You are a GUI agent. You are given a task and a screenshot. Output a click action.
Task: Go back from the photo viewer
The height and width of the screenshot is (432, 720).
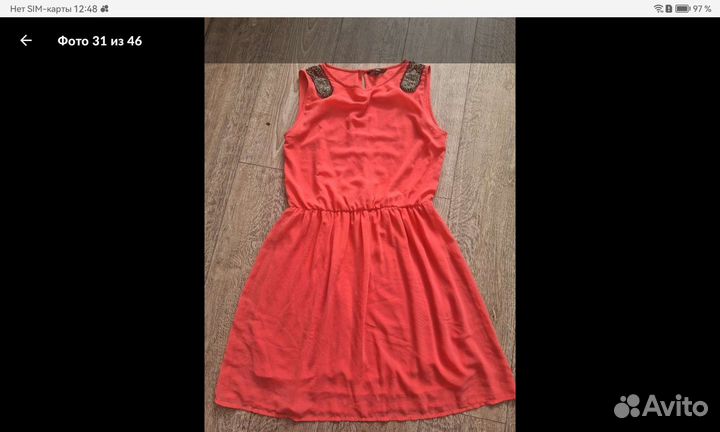click(26, 41)
